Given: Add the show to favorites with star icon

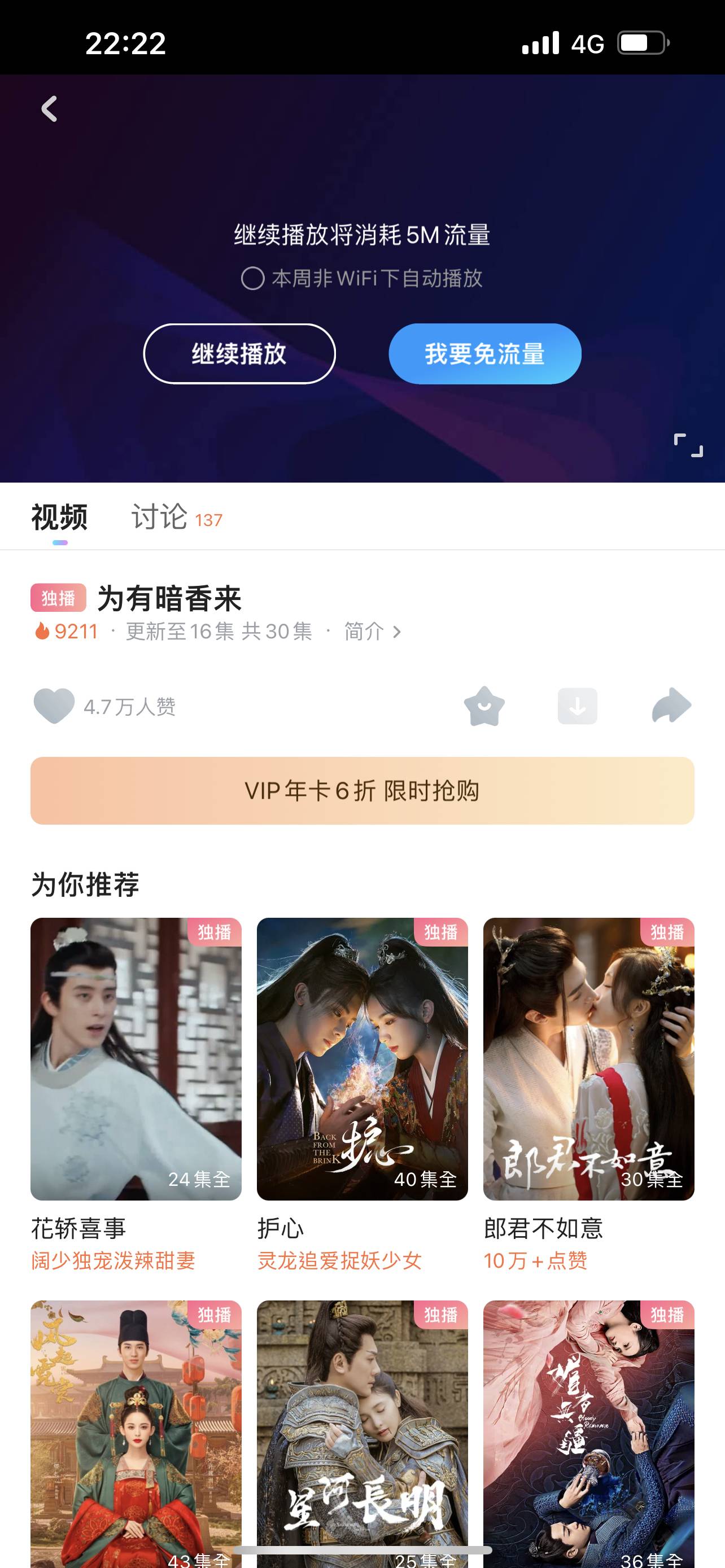Looking at the screenshot, I should 484,706.
